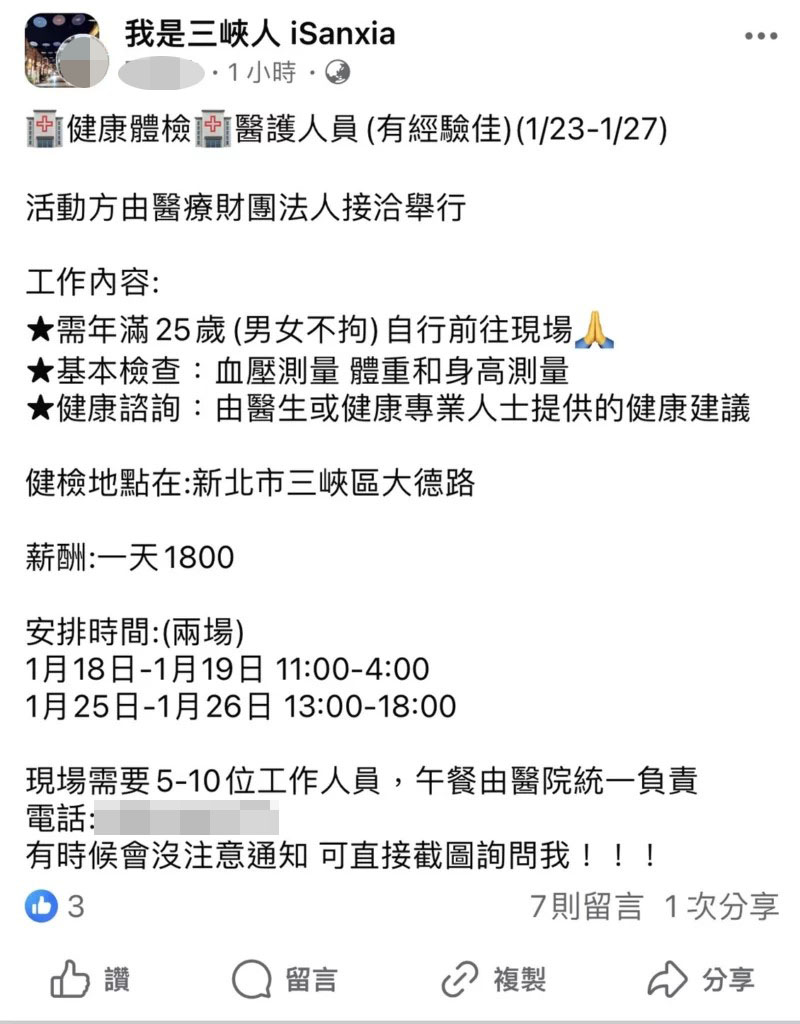Tap 留言 to write a comment
This screenshot has height=1024, width=800.
(x=286, y=979)
